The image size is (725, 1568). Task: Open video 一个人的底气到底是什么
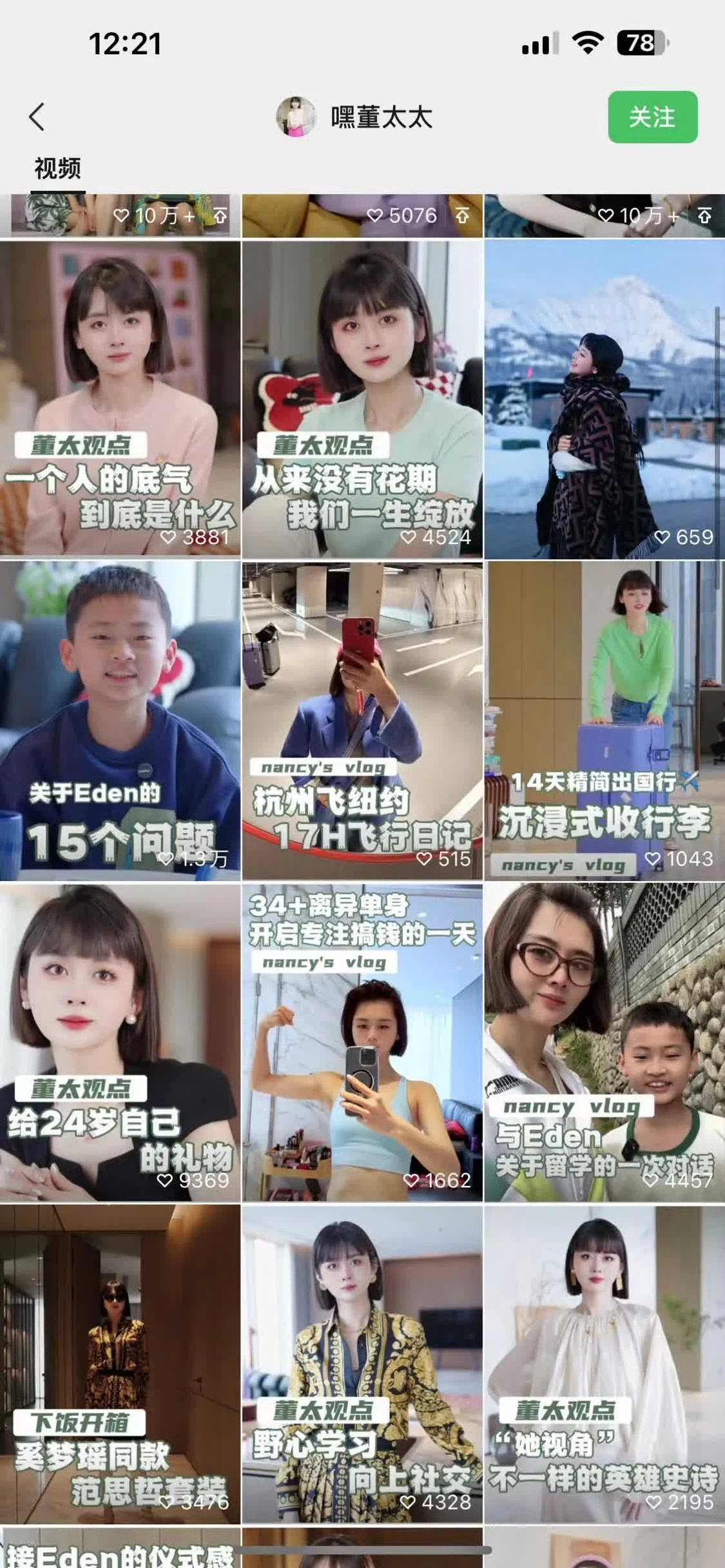point(120,398)
